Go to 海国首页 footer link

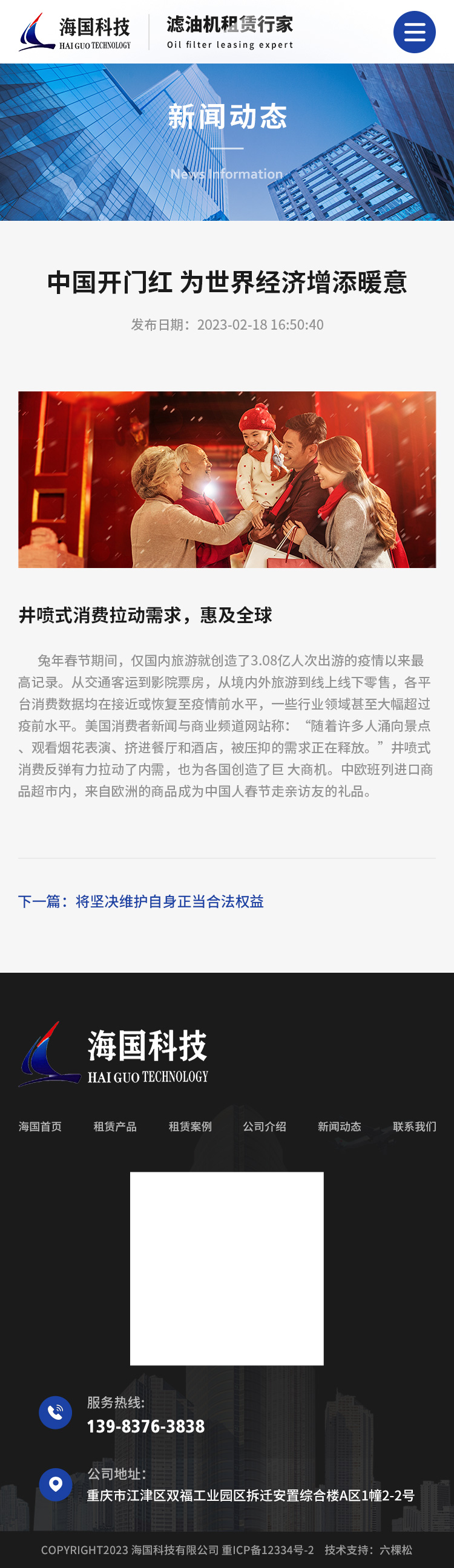[x=40, y=1126]
